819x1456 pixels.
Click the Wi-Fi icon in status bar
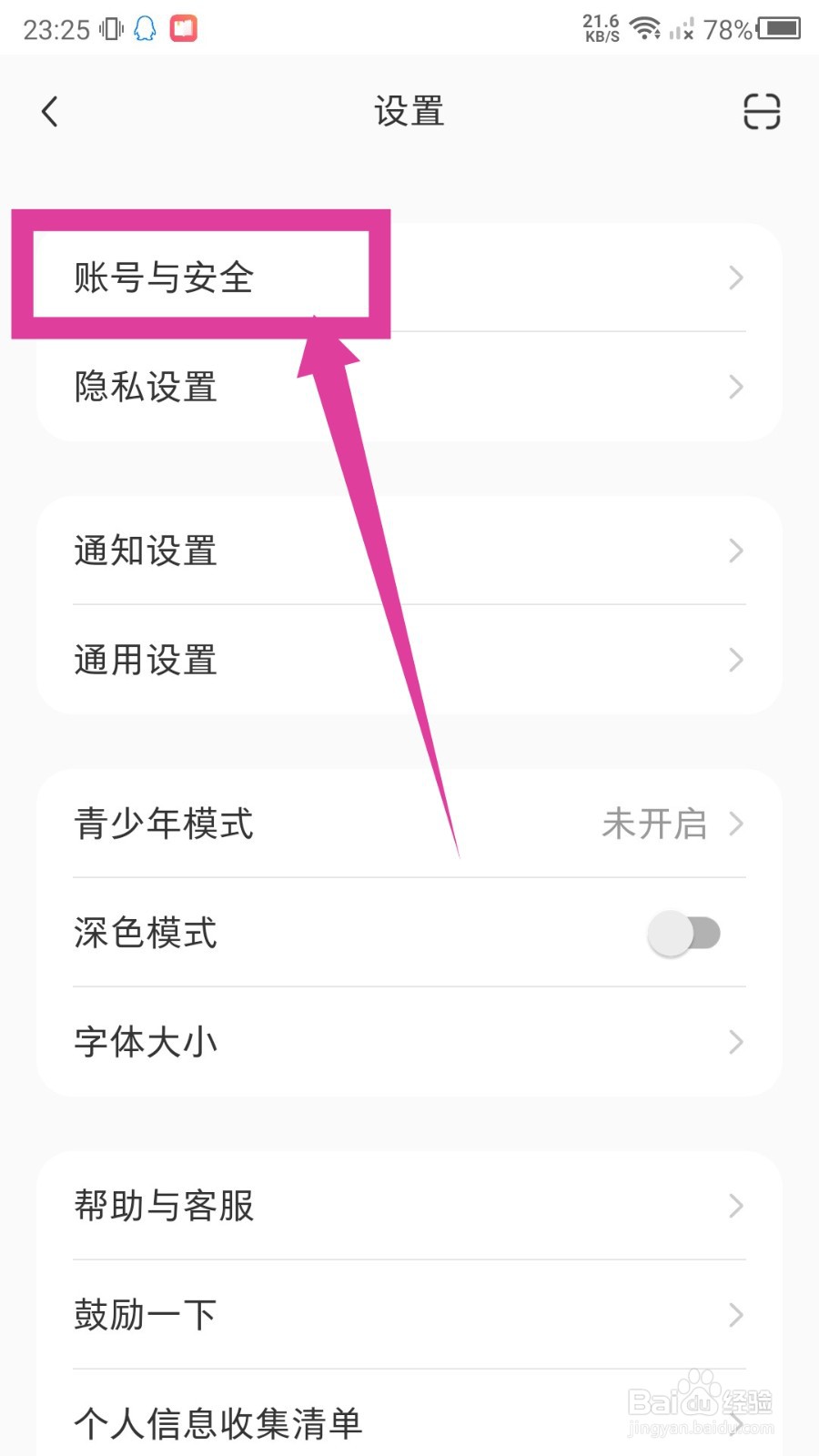coord(645,27)
